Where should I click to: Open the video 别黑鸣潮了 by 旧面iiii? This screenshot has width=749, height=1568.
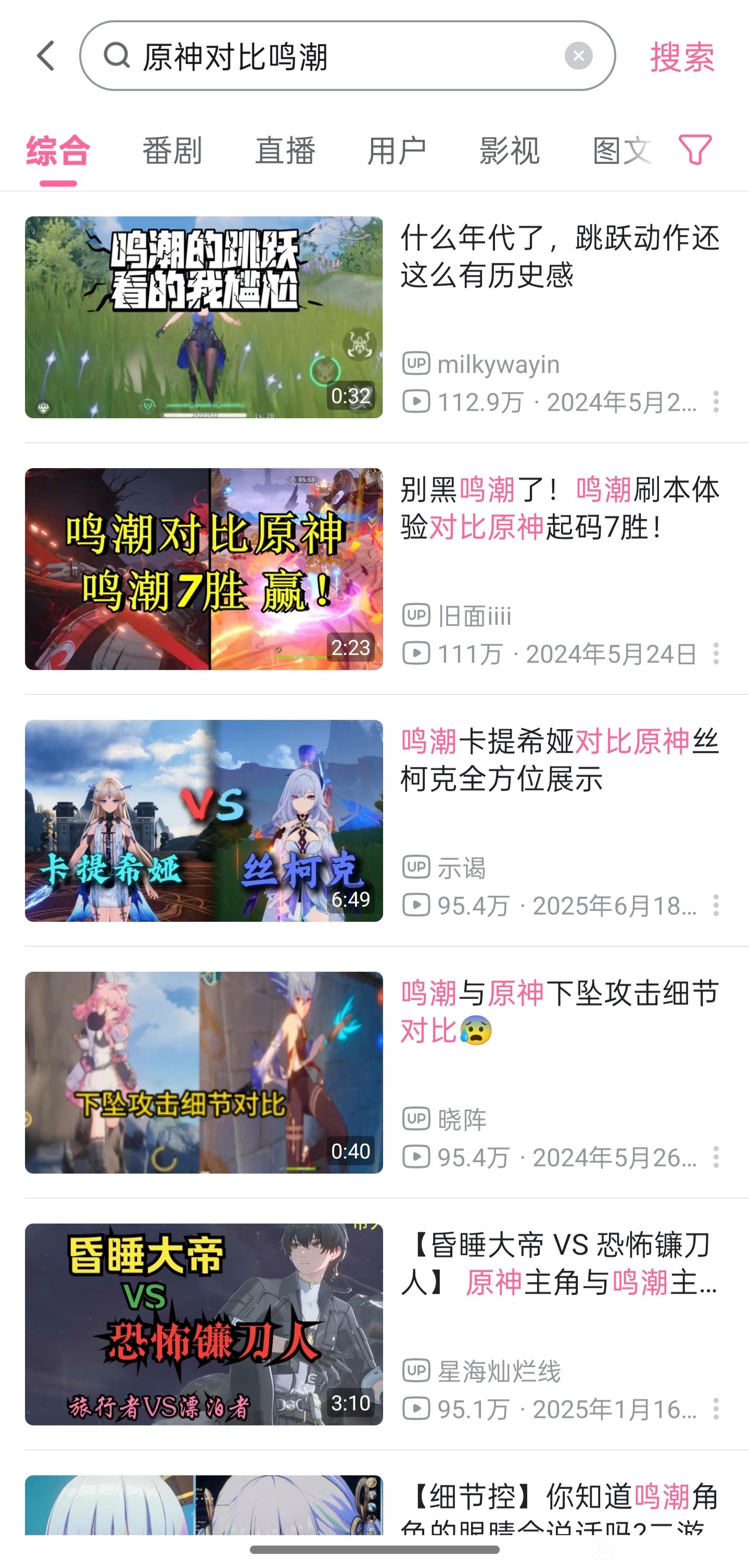coord(375,569)
